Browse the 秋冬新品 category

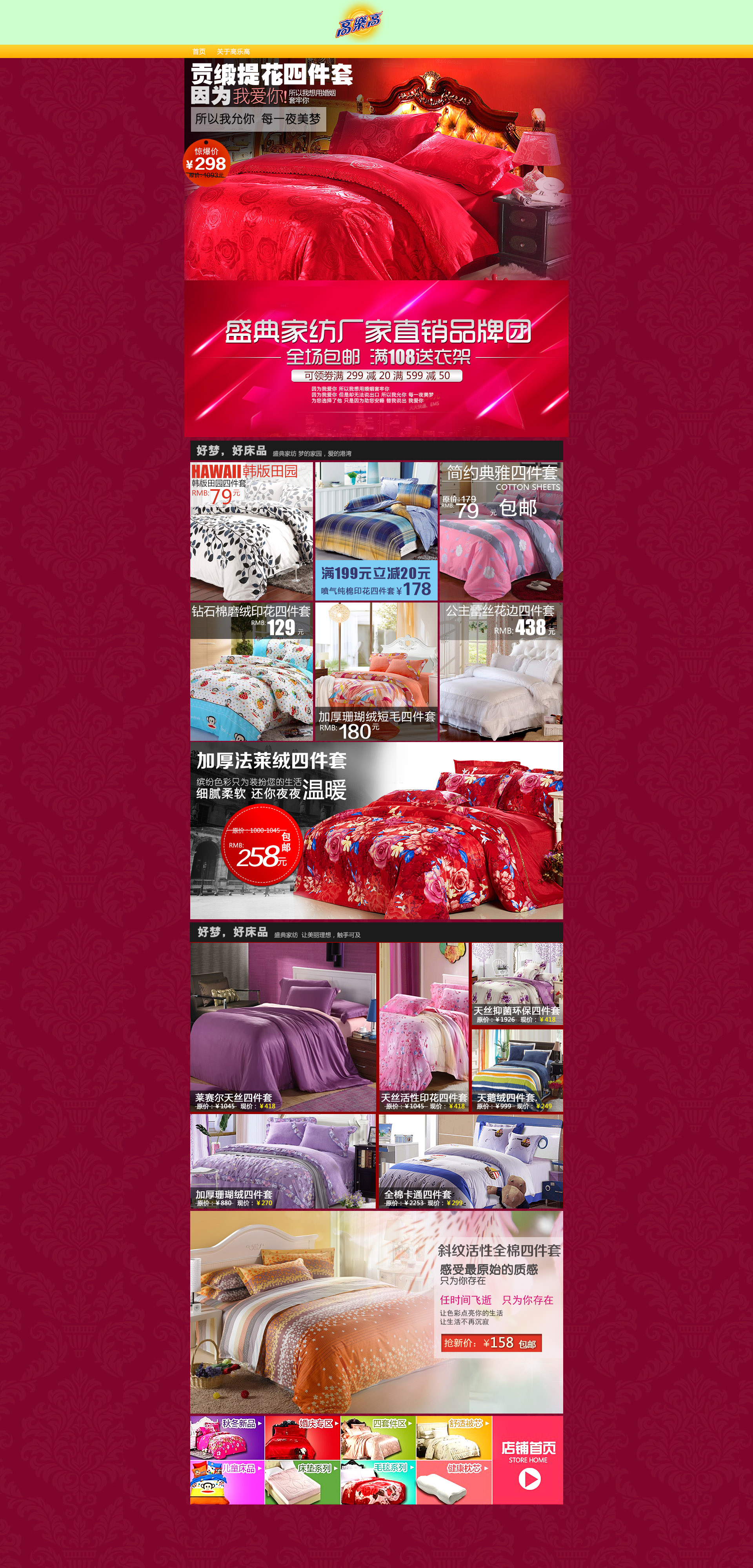(227, 1438)
